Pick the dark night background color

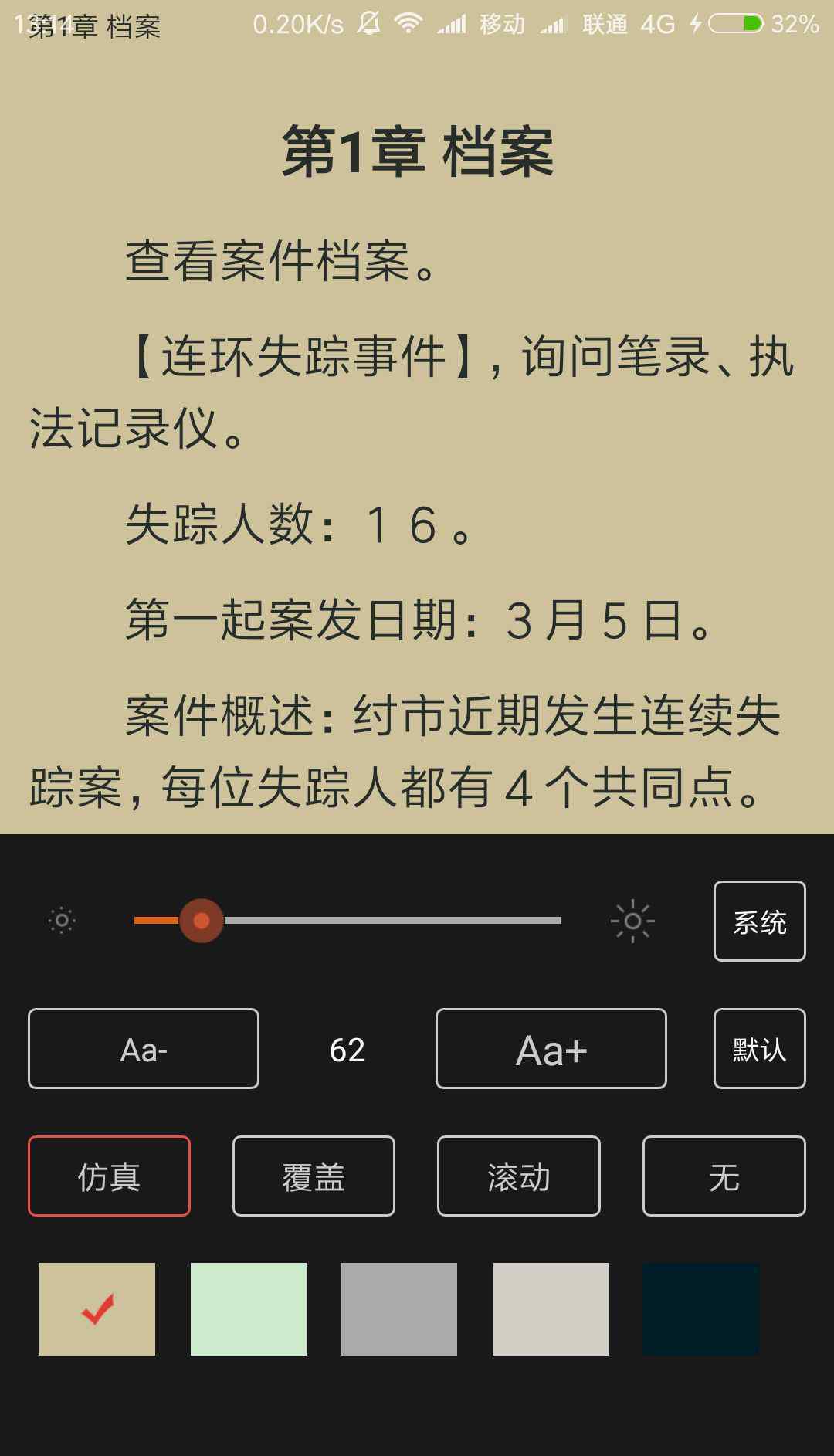[701, 1309]
